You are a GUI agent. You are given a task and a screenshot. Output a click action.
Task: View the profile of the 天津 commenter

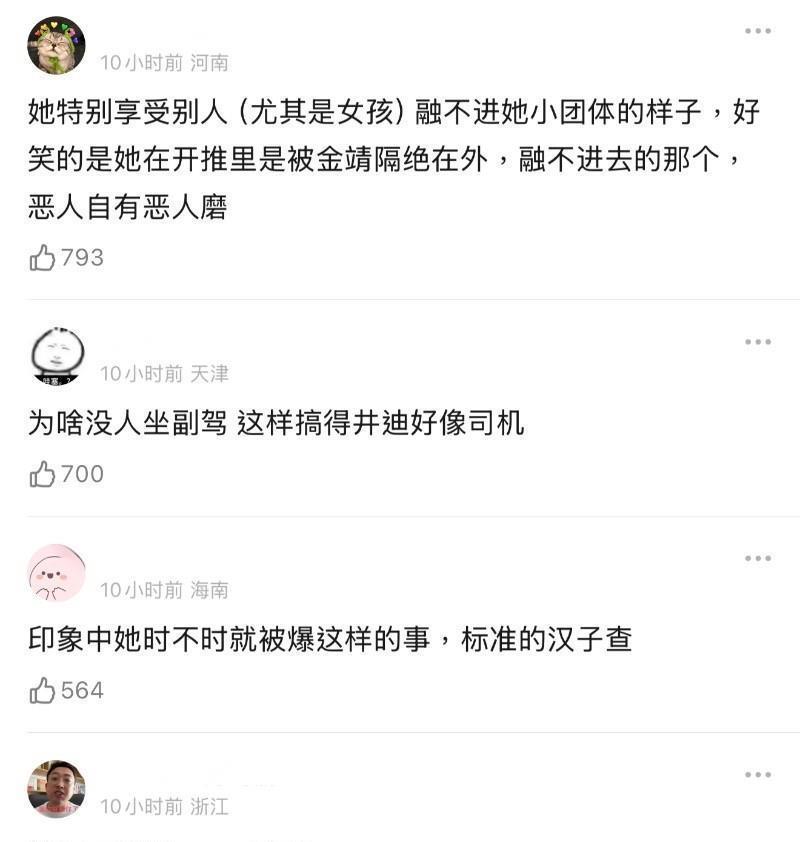click(57, 357)
